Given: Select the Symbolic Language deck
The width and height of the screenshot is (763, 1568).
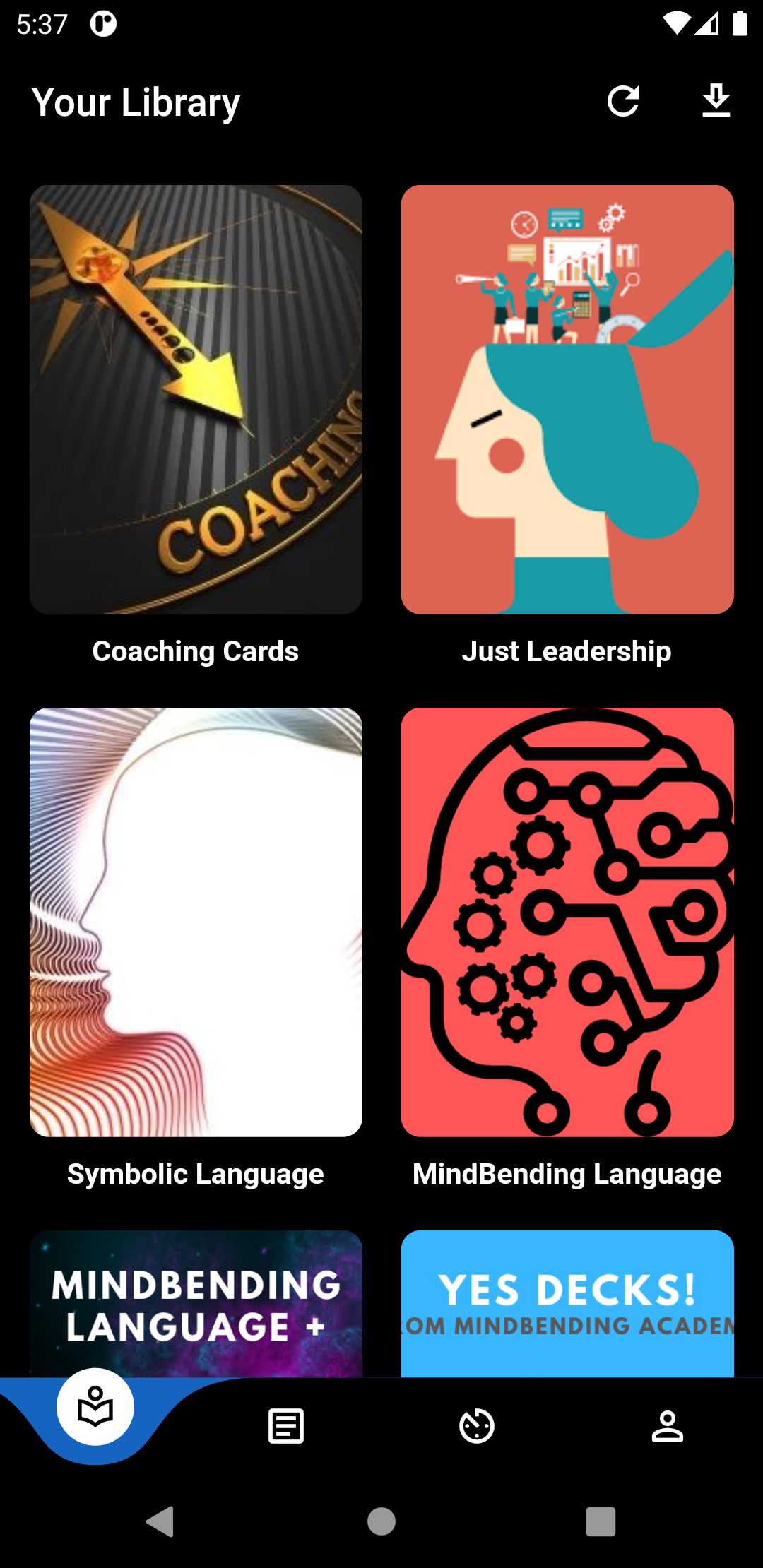Looking at the screenshot, I should click(196, 922).
